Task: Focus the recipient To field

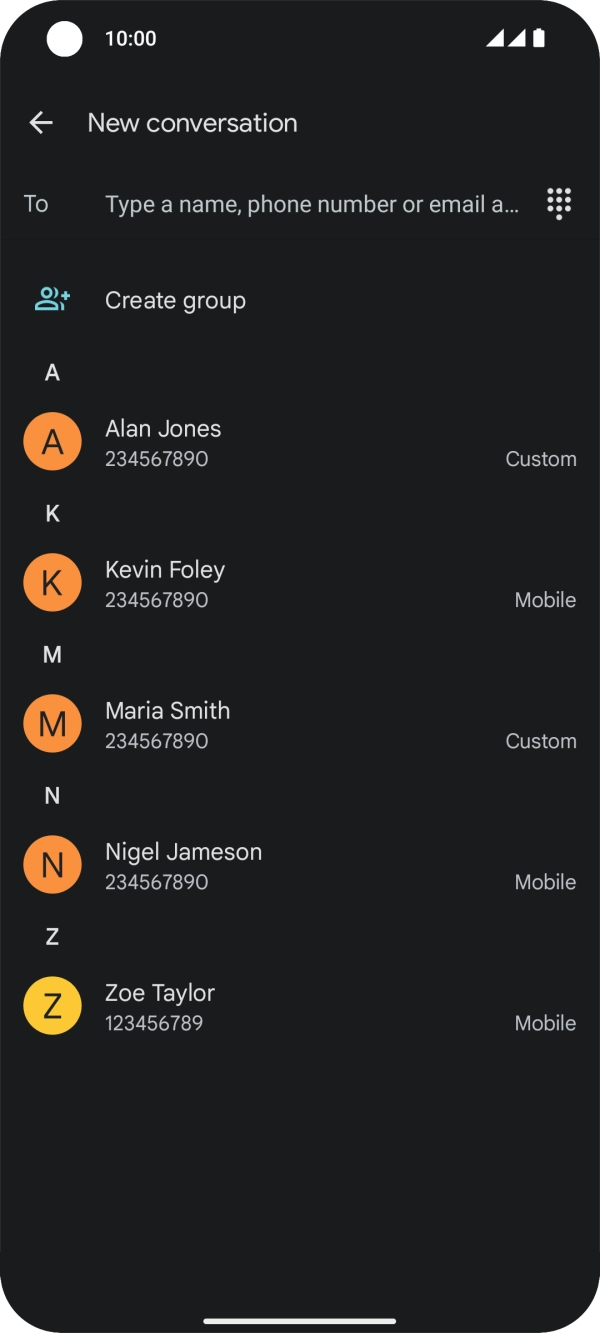Action: pyautogui.click(x=312, y=204)
